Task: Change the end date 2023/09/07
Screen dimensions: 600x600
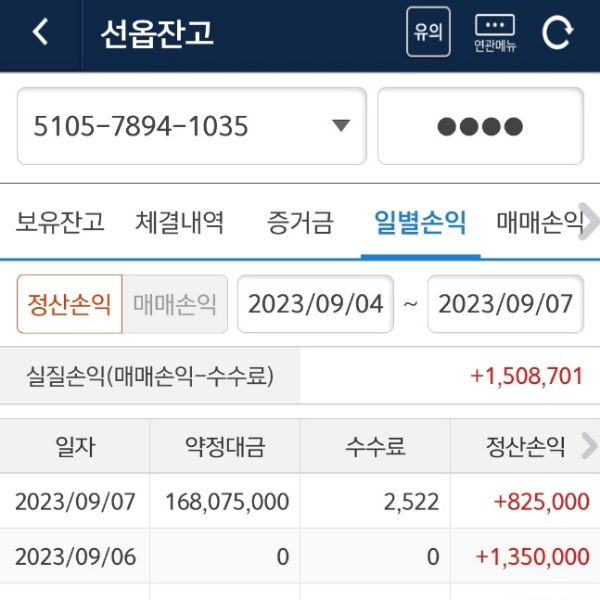Action: coord(506,304)
